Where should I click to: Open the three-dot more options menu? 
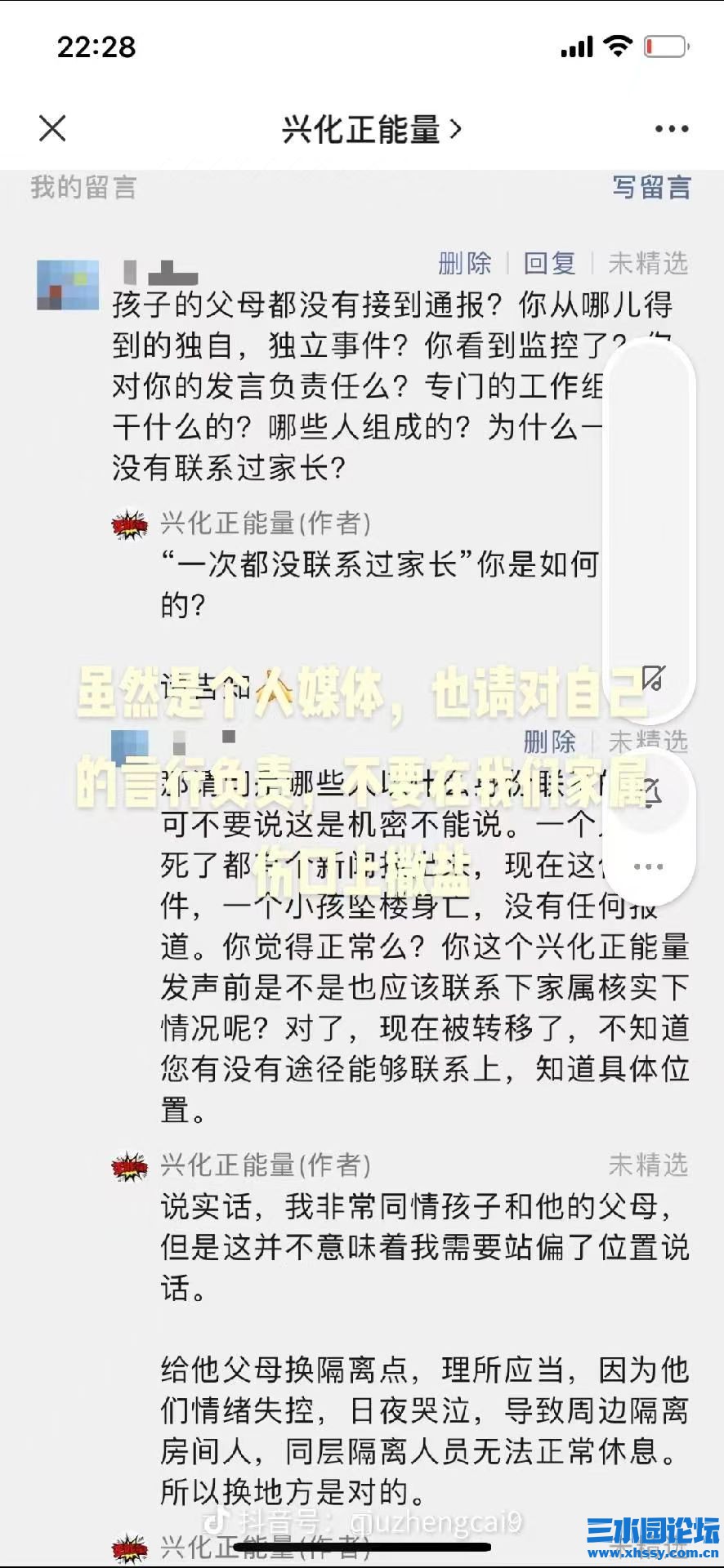tap(671, 129)
